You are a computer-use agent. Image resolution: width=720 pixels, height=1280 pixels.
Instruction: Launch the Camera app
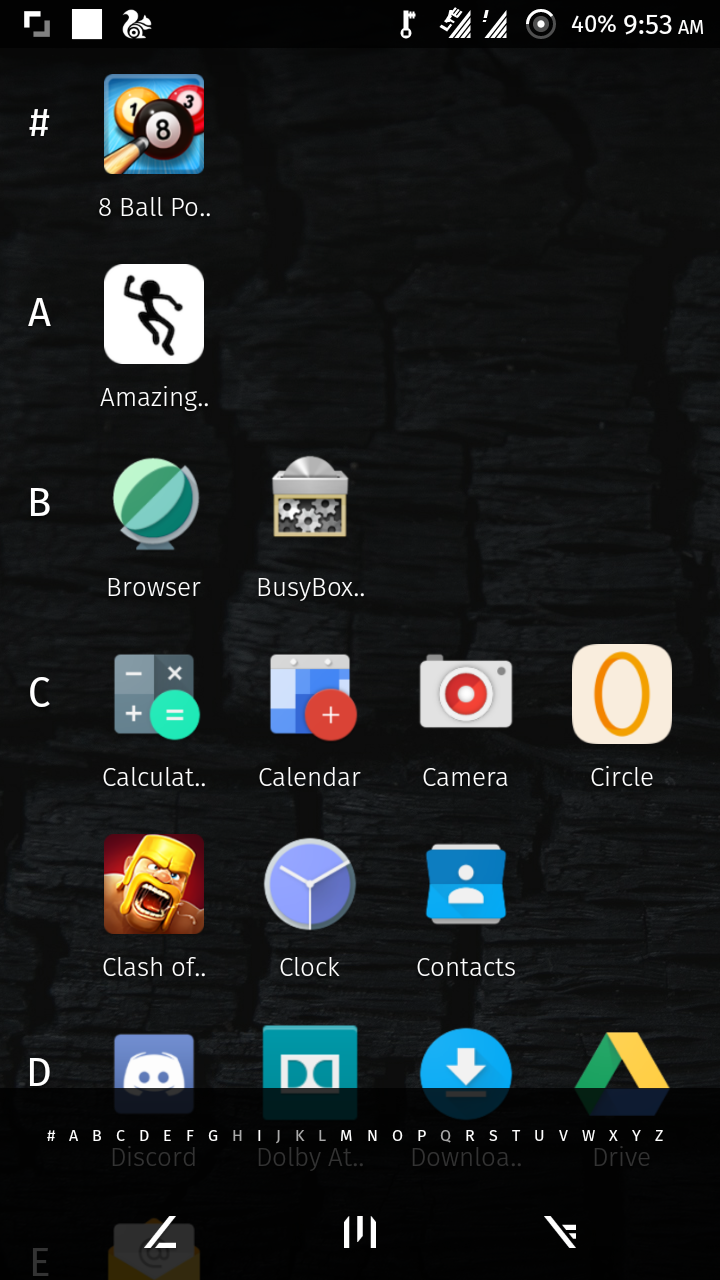(x=466, y=694)
